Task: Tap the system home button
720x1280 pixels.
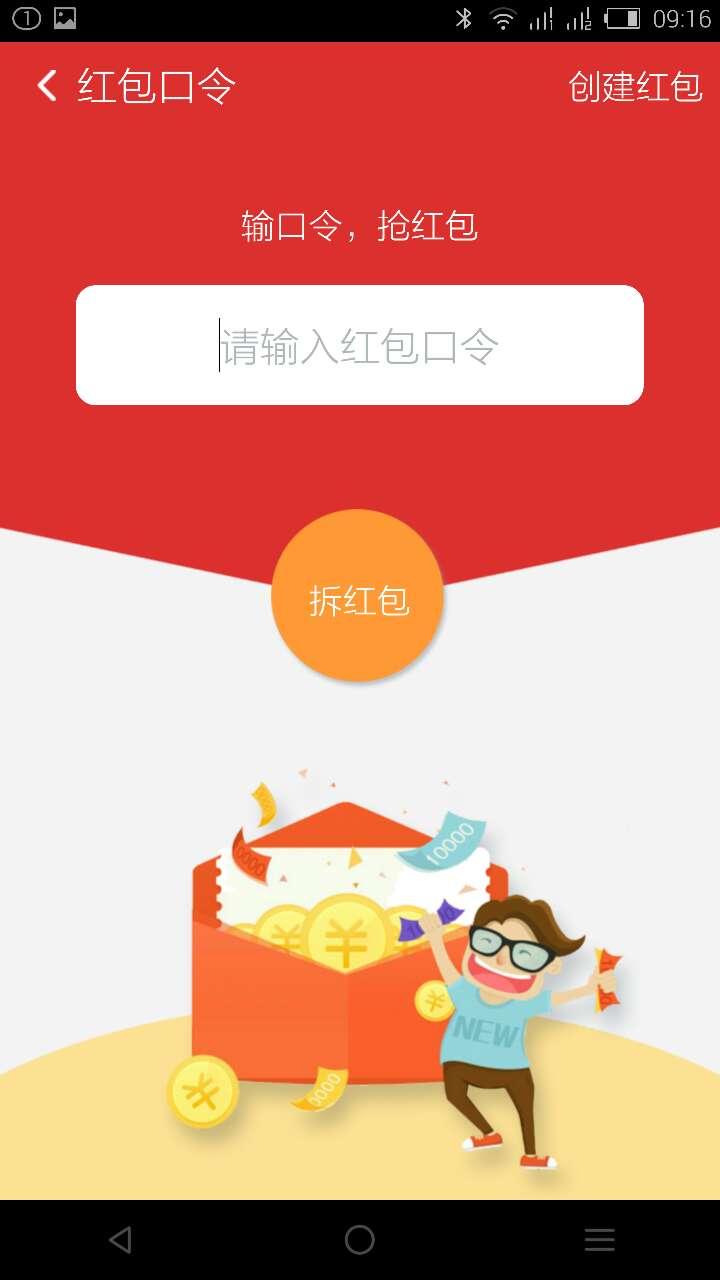Action: pyautogui.click(x=360, y=1240)
